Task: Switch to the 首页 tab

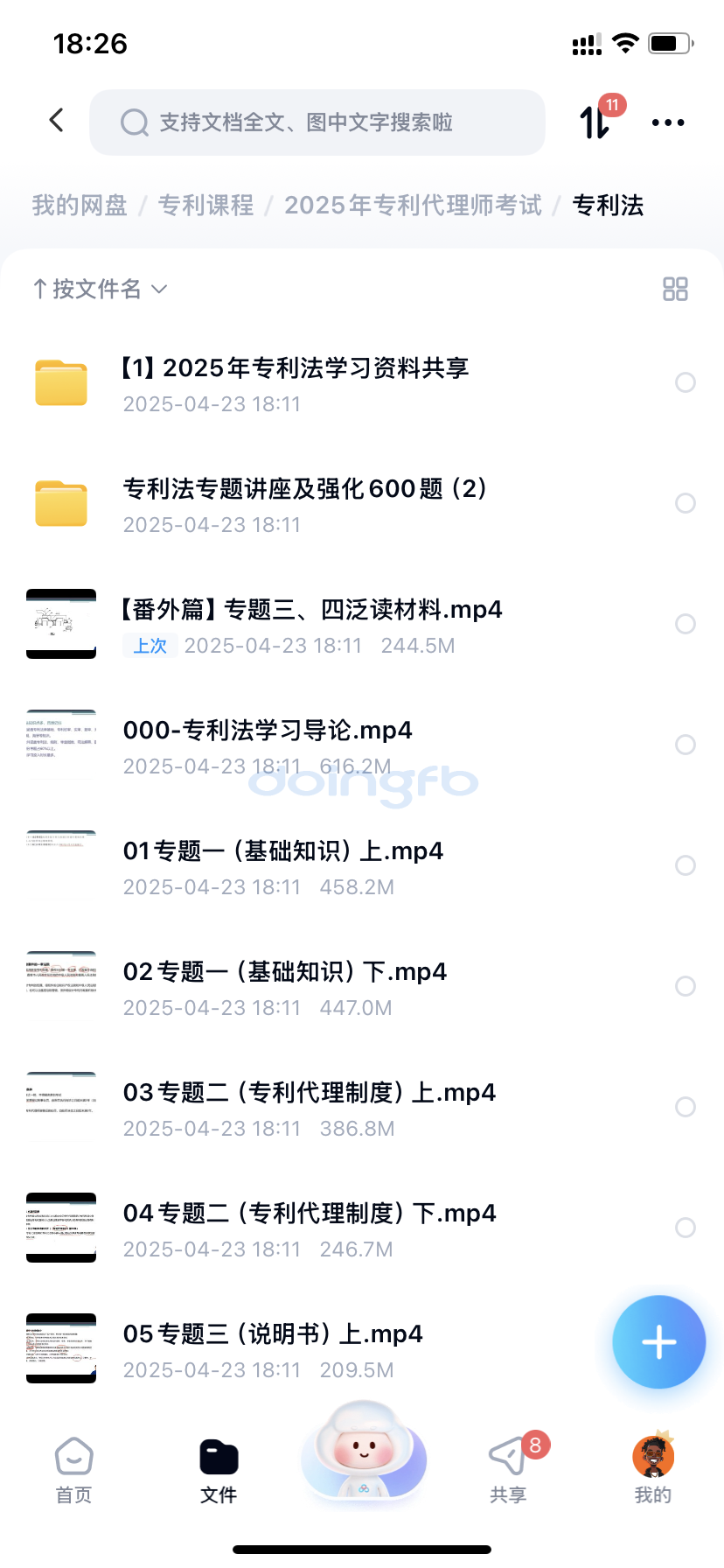Action: click(73, 1470)
